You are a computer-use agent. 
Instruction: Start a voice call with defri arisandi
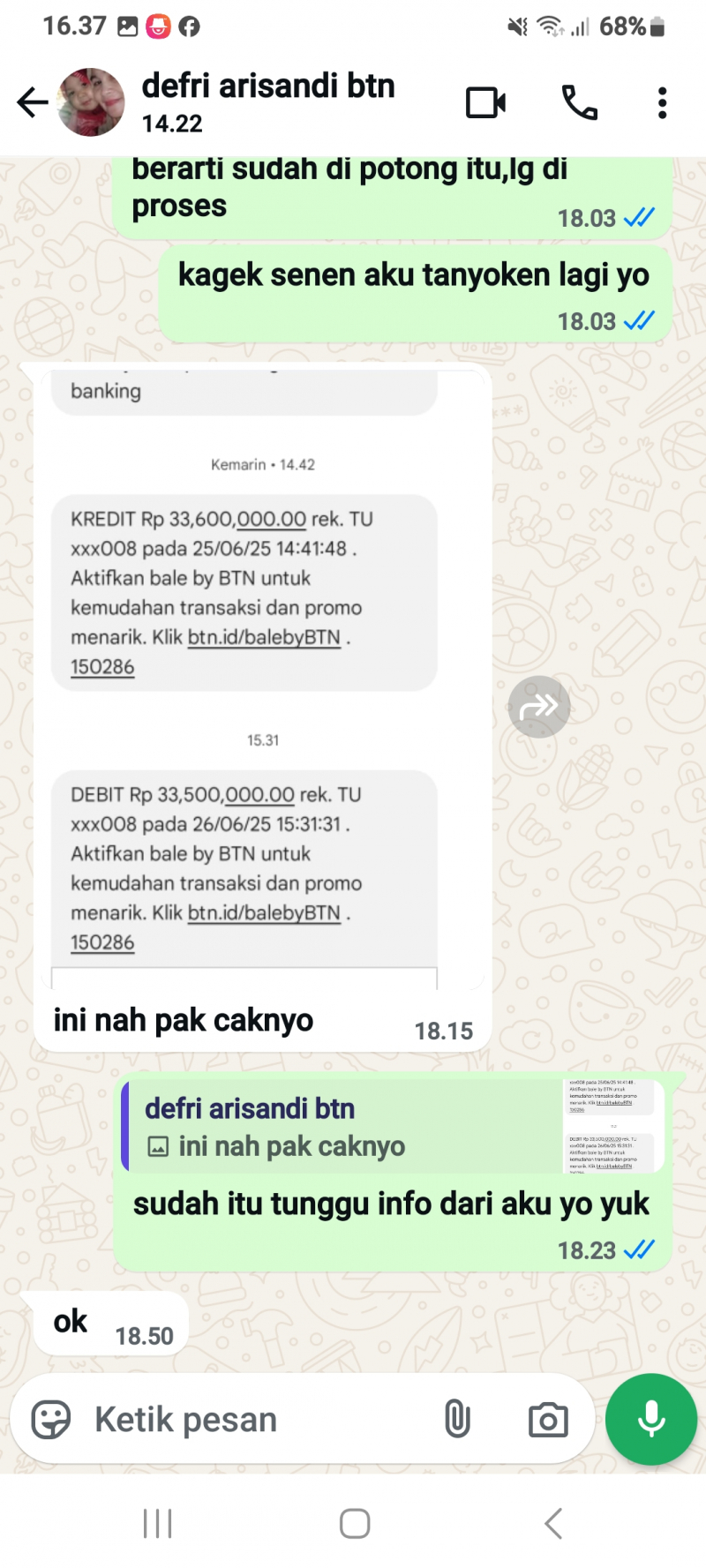tap(580, 103)
